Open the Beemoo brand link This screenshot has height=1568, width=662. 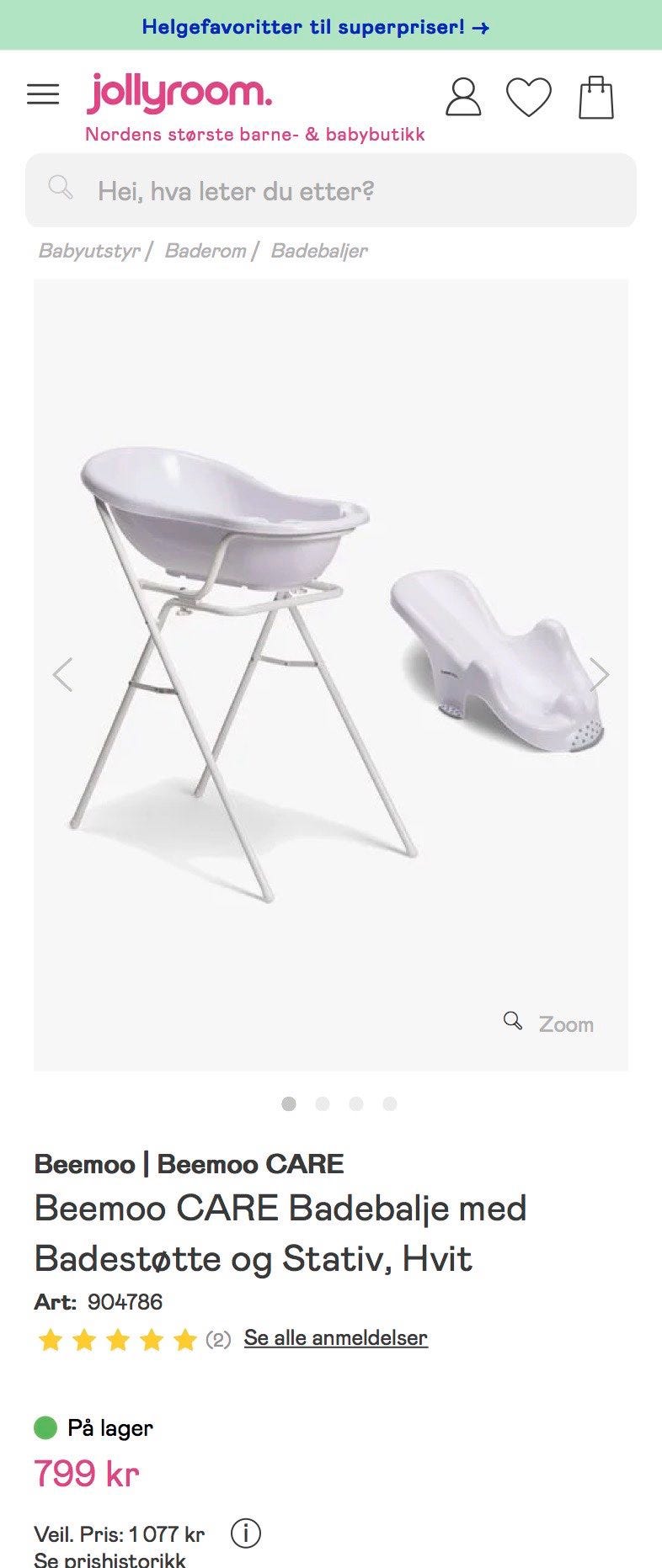tap(84, 1164)
